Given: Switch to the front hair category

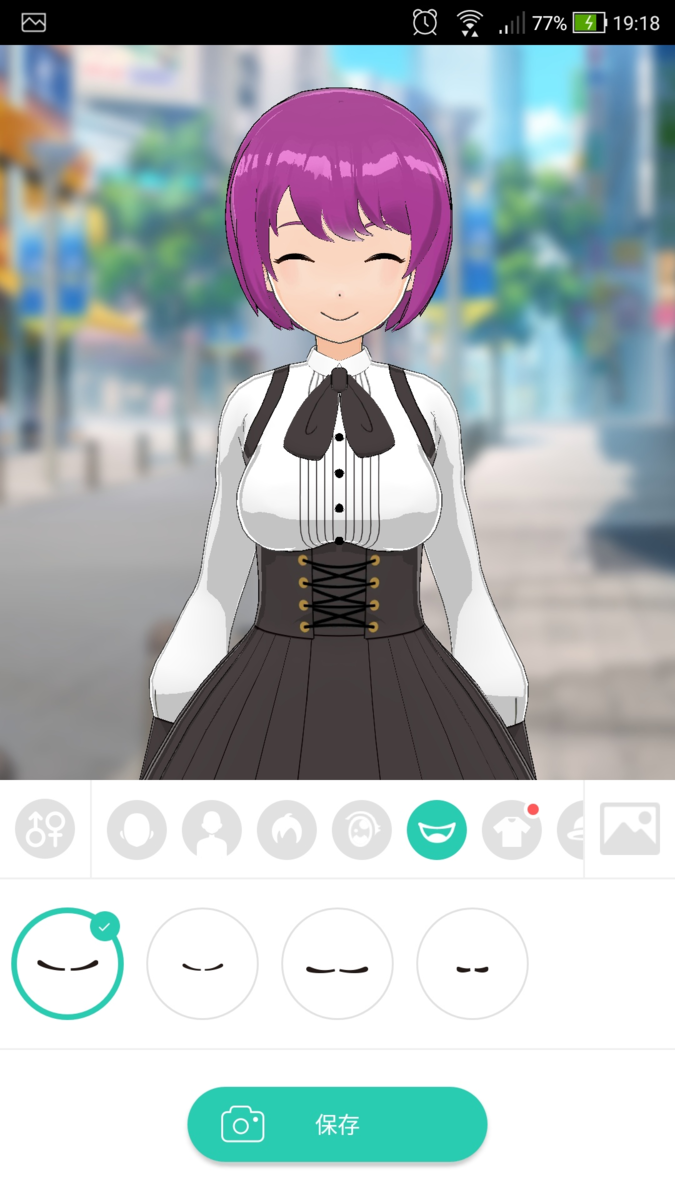Looking at the screenshot, I should [x=287, y=830].
